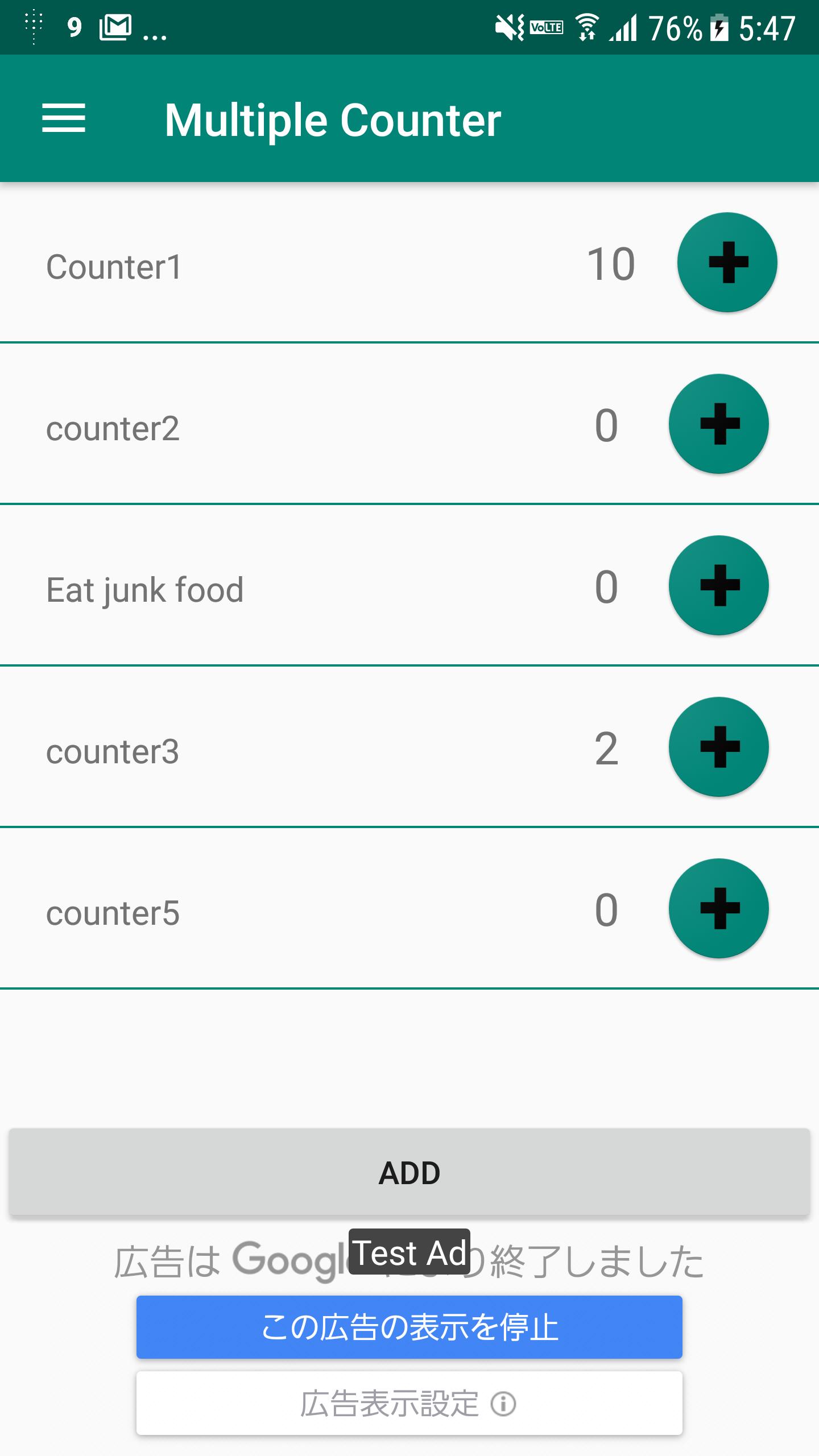Open the 広告表示設定 ad settings
This screenshot has width=819, height=1456.
409,1403
